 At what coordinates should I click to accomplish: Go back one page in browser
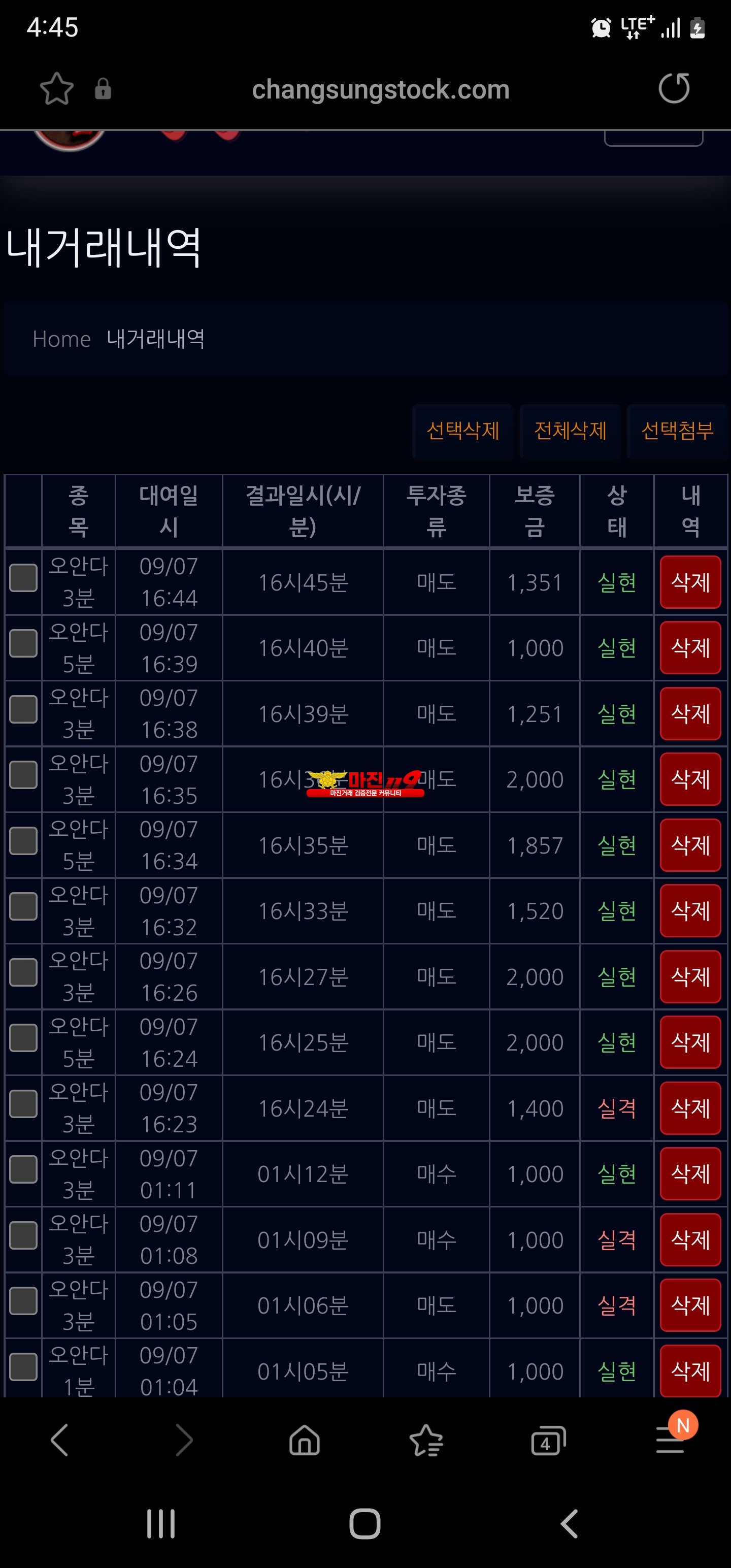pyautogui.click(x=59, y=1440)
